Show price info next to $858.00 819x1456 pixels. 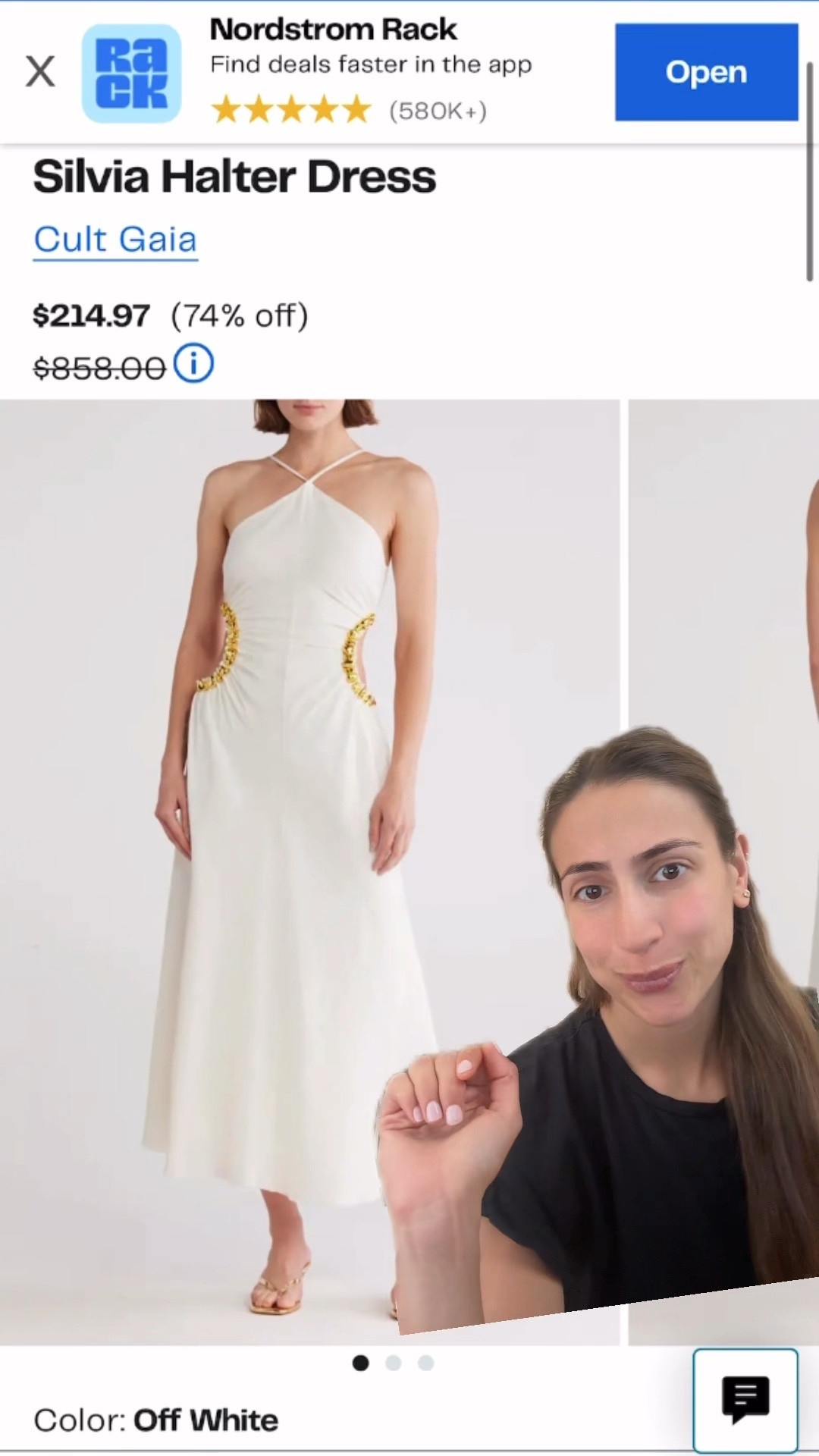pos(193,364)
